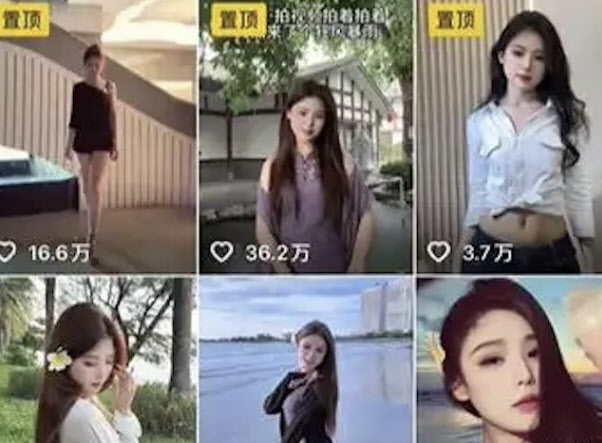Play the beach seaside video tile
602x443 pixels.
pos(305,362)
